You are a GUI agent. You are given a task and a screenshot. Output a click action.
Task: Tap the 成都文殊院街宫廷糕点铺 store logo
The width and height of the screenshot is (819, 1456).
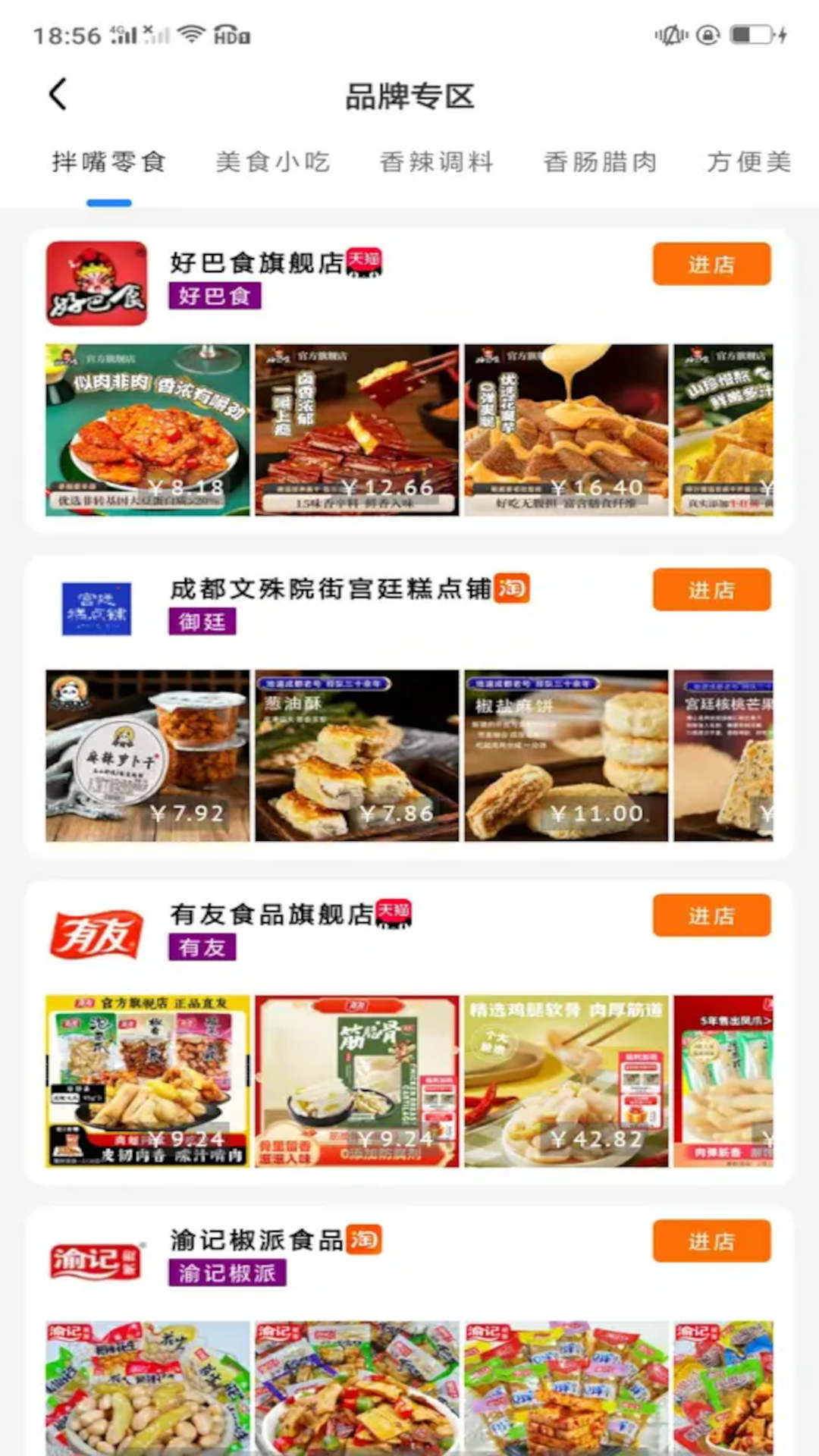pyautogui.click(x=96, y=608)
